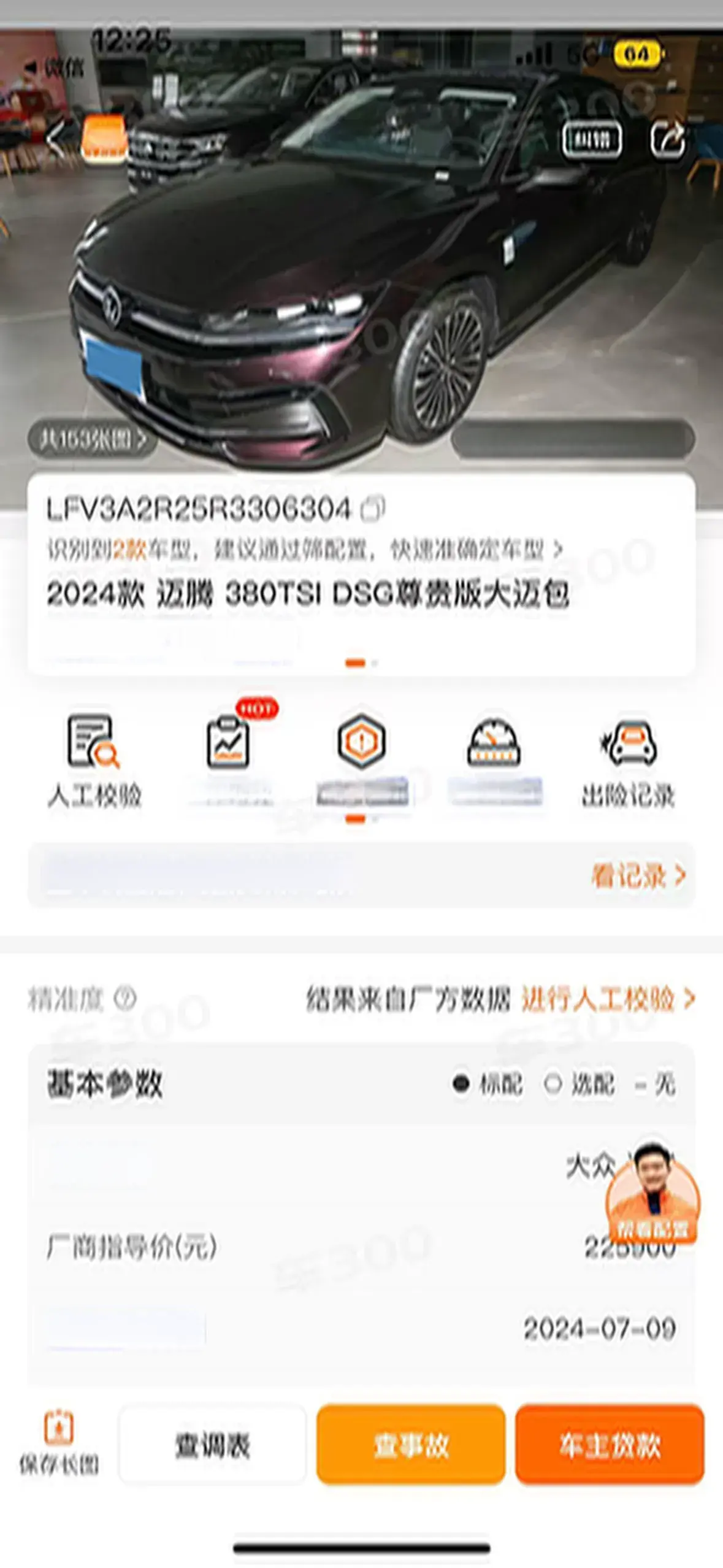Image resolution: width=723 pixels, height=1568 pixels.
Task: Open the 精准度 help question mark
Action: coord(125,999)
